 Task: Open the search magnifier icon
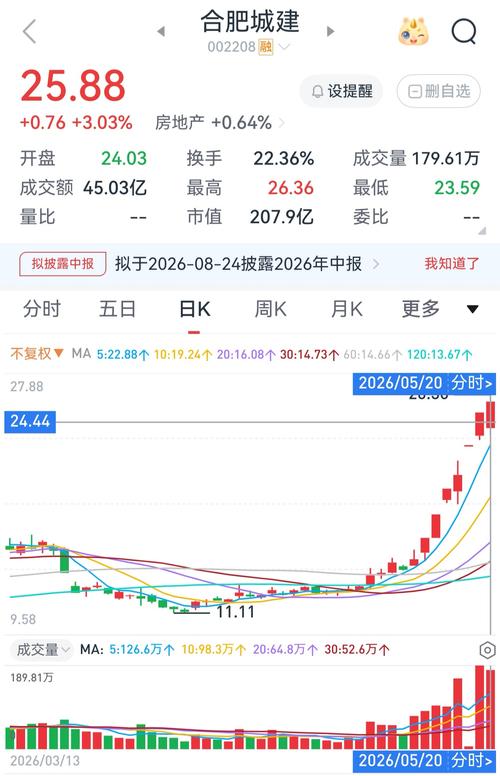(464, 32)
